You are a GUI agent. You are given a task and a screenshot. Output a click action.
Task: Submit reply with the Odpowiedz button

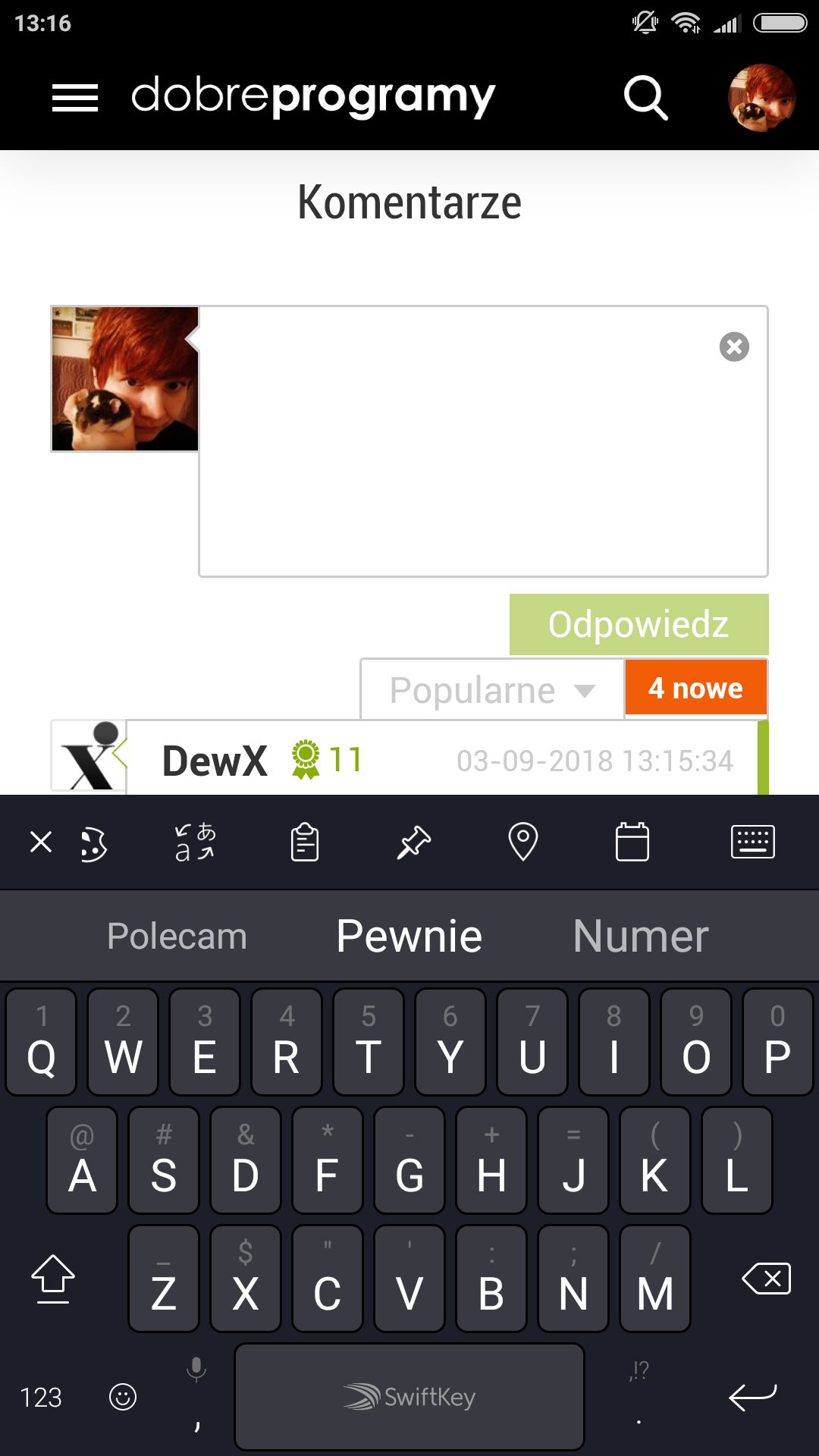[x=639, y=624]
